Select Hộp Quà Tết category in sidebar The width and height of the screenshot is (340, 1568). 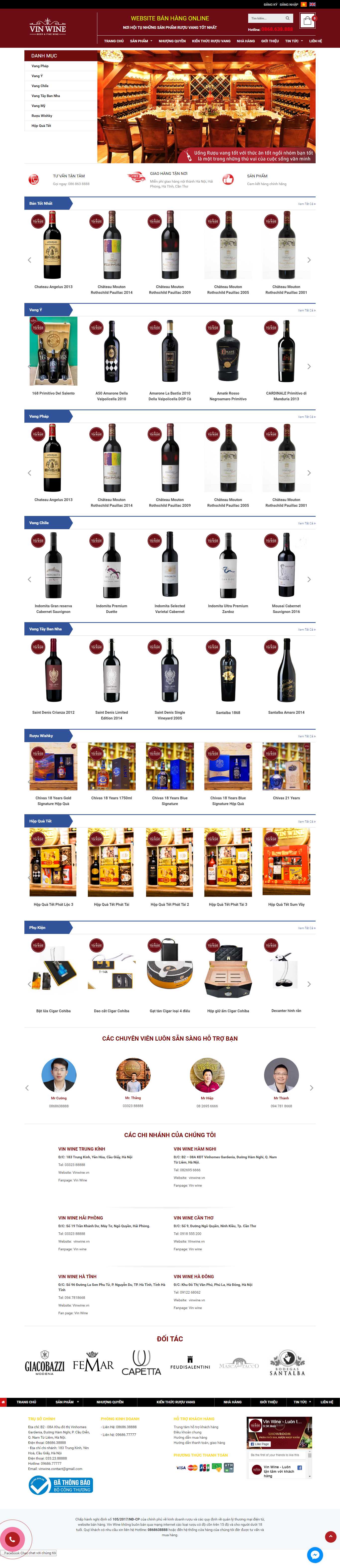(41, 126)
